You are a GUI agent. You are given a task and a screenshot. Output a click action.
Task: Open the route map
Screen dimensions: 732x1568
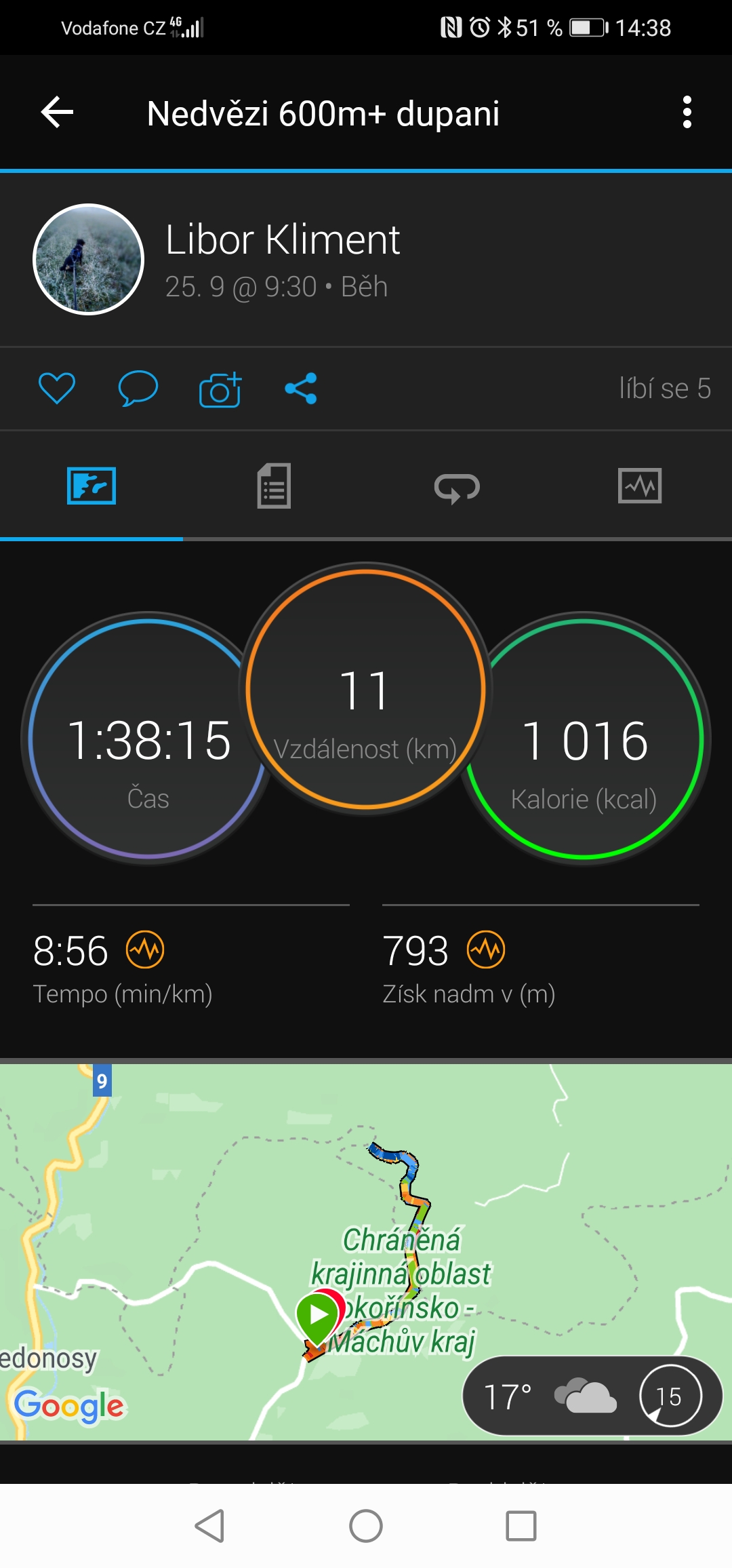[x=366, y=1252]
